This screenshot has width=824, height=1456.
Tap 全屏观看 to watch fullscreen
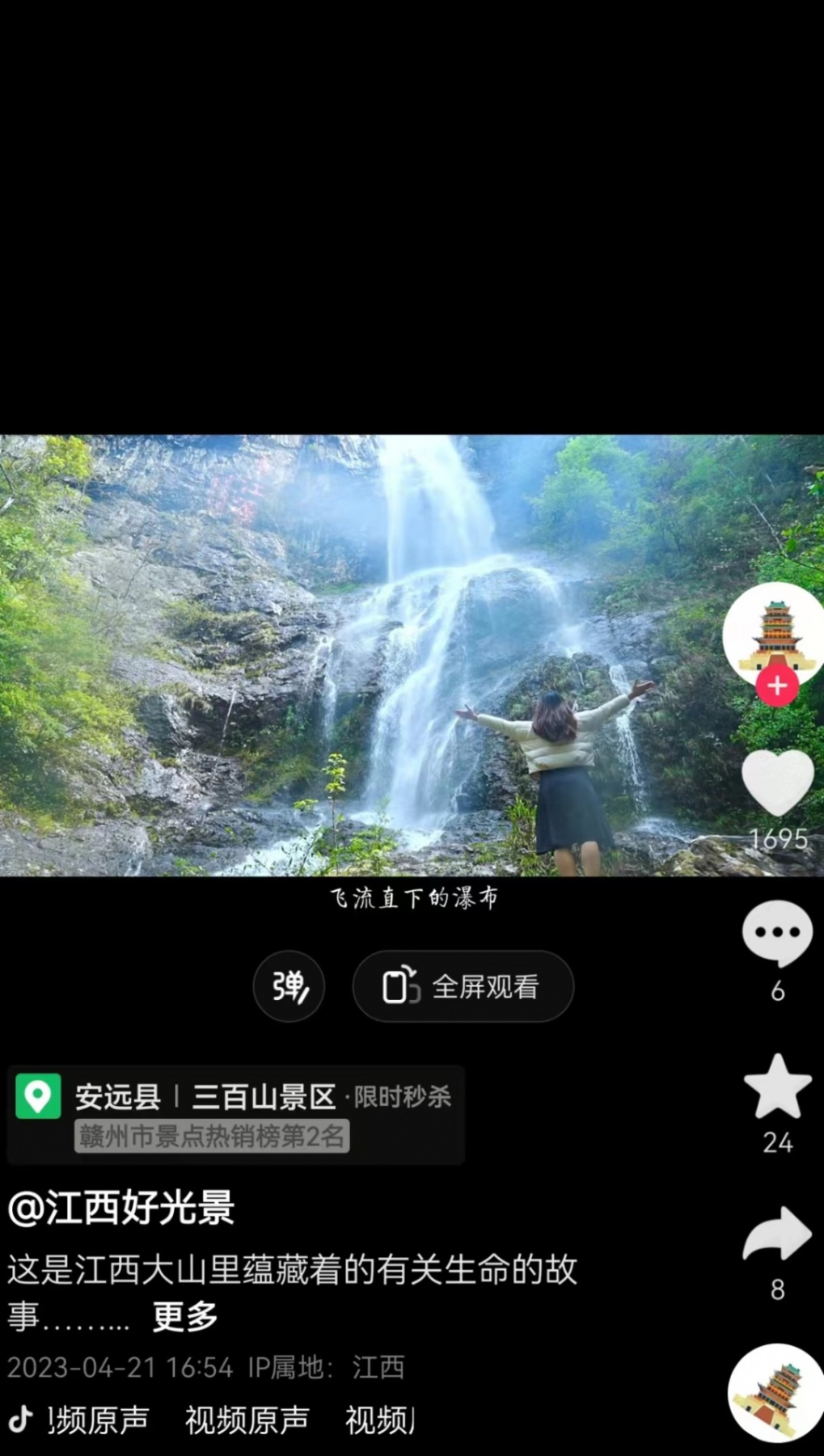[x=463, y=986]
